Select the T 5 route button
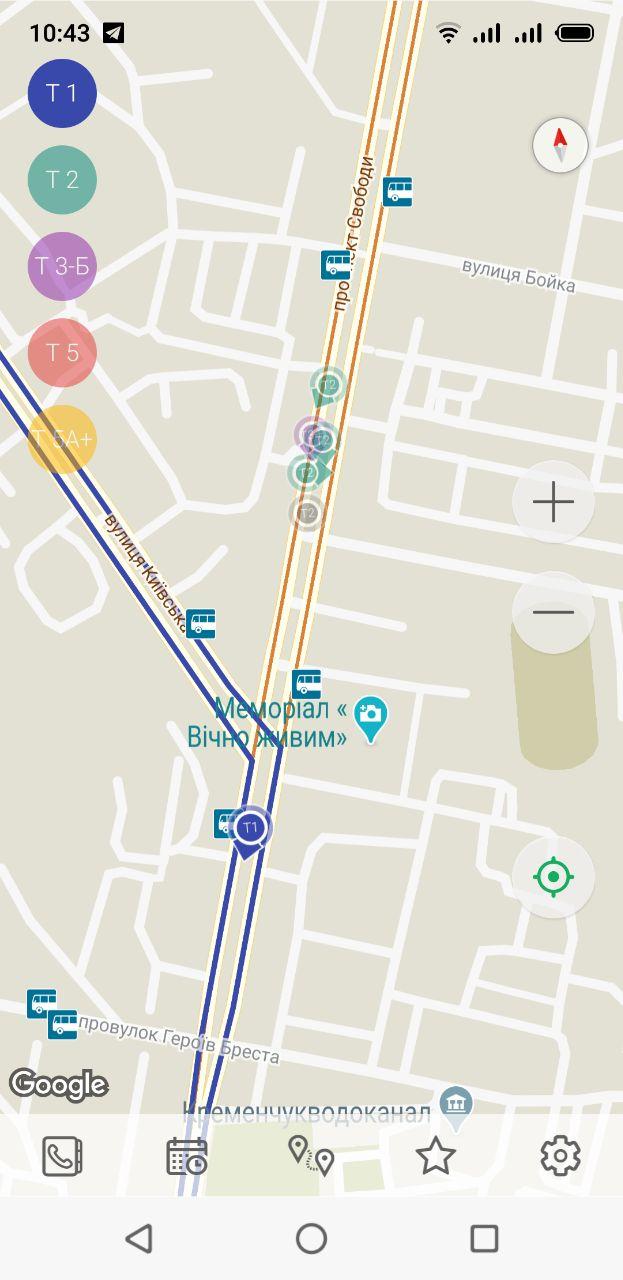This screenshot has width=623, height=1280. [62, 352]
